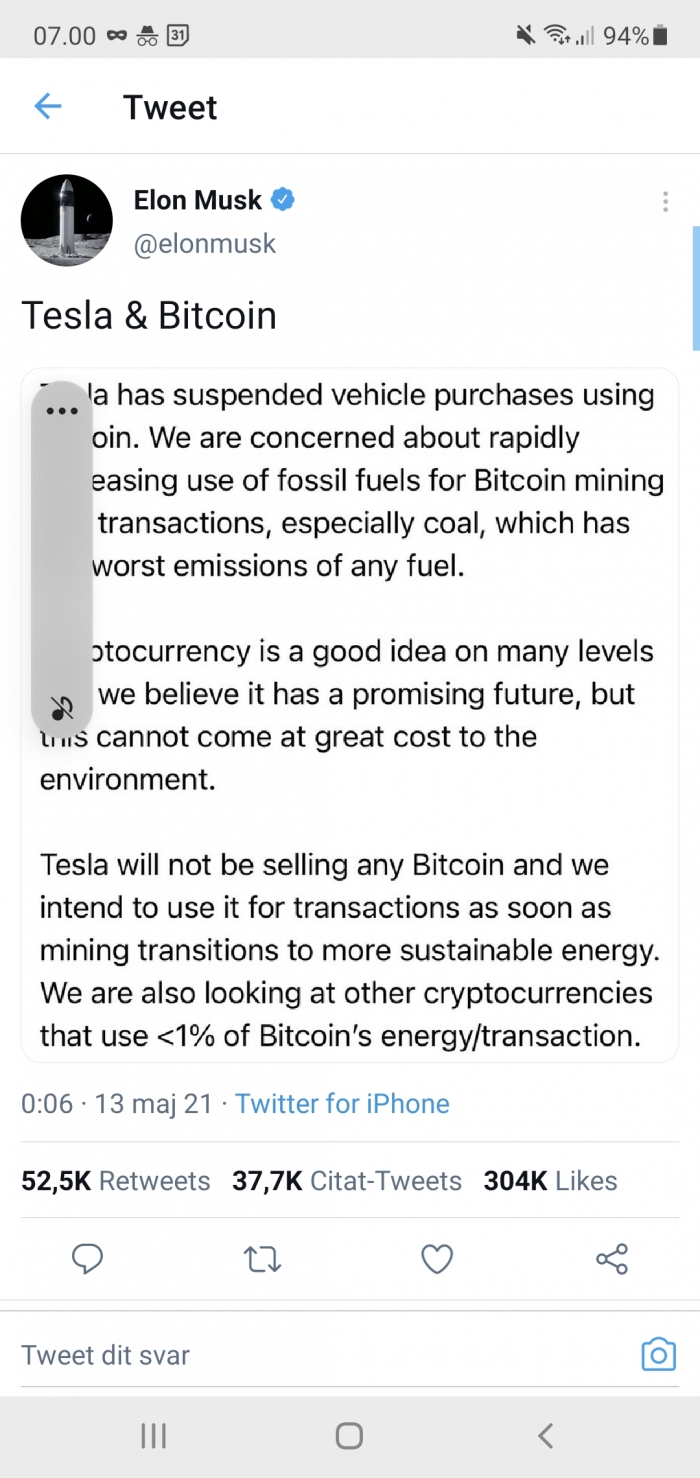View the 52,5K Retweets list
Image resolution: width=700 pixels, height=1478 pixels.
coord(116,1181)
